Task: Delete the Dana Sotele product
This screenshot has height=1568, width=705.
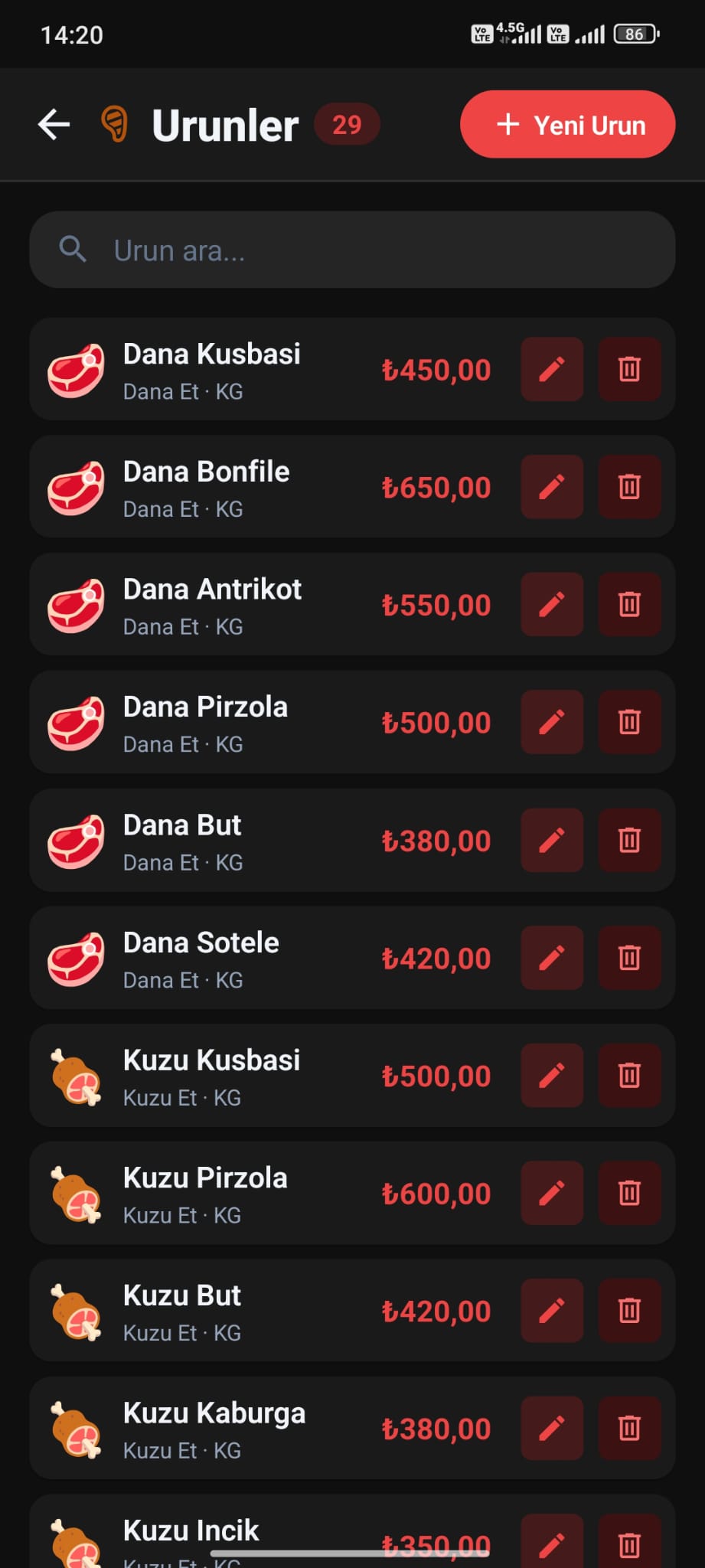Action: pyautogui.click(x=629, y=958)
